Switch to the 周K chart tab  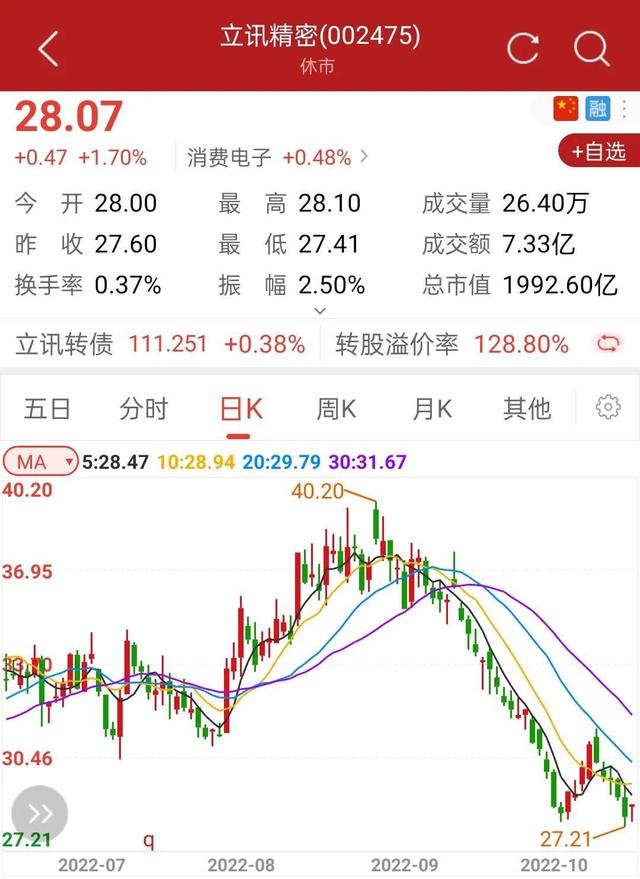[x=336, y=408]
